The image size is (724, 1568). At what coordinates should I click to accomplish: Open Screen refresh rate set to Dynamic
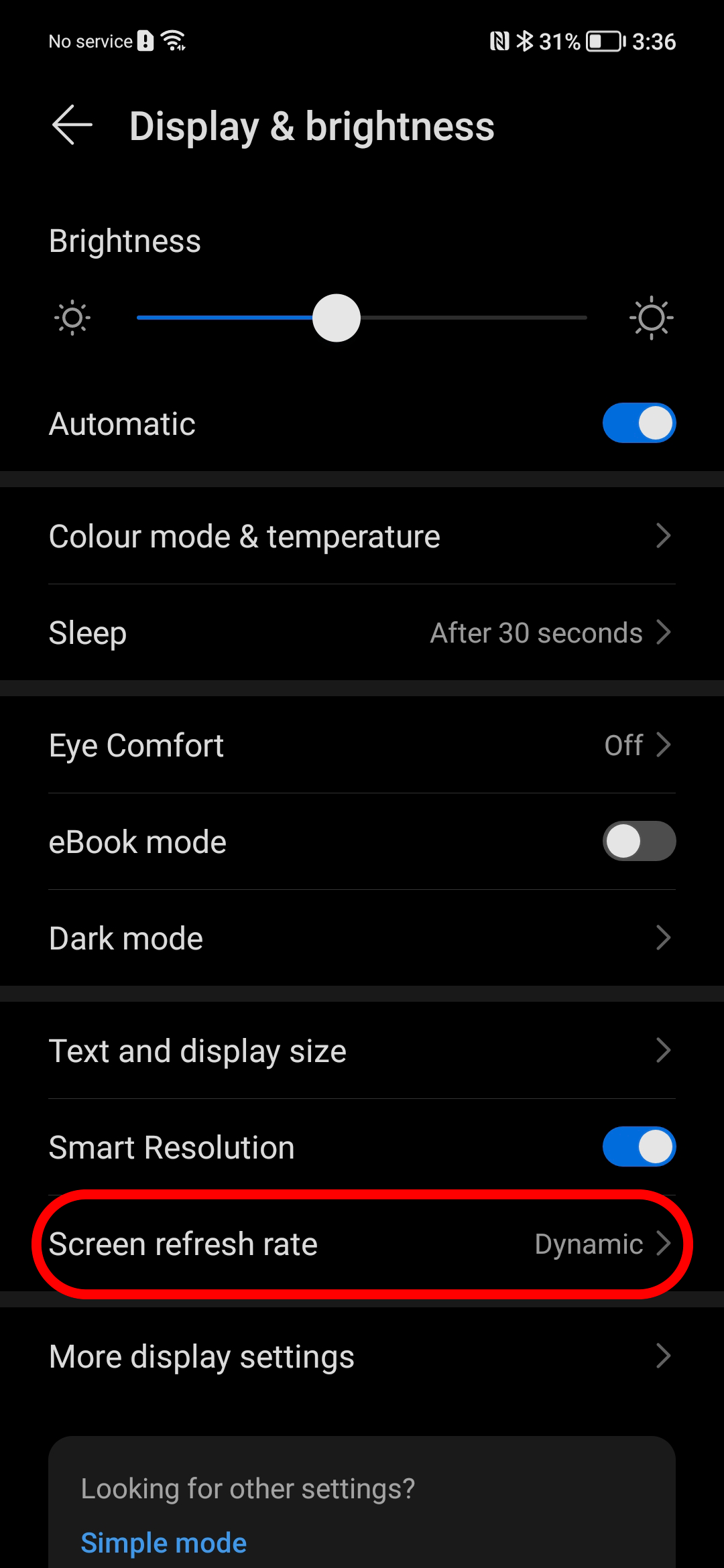tap(362, 1244)
